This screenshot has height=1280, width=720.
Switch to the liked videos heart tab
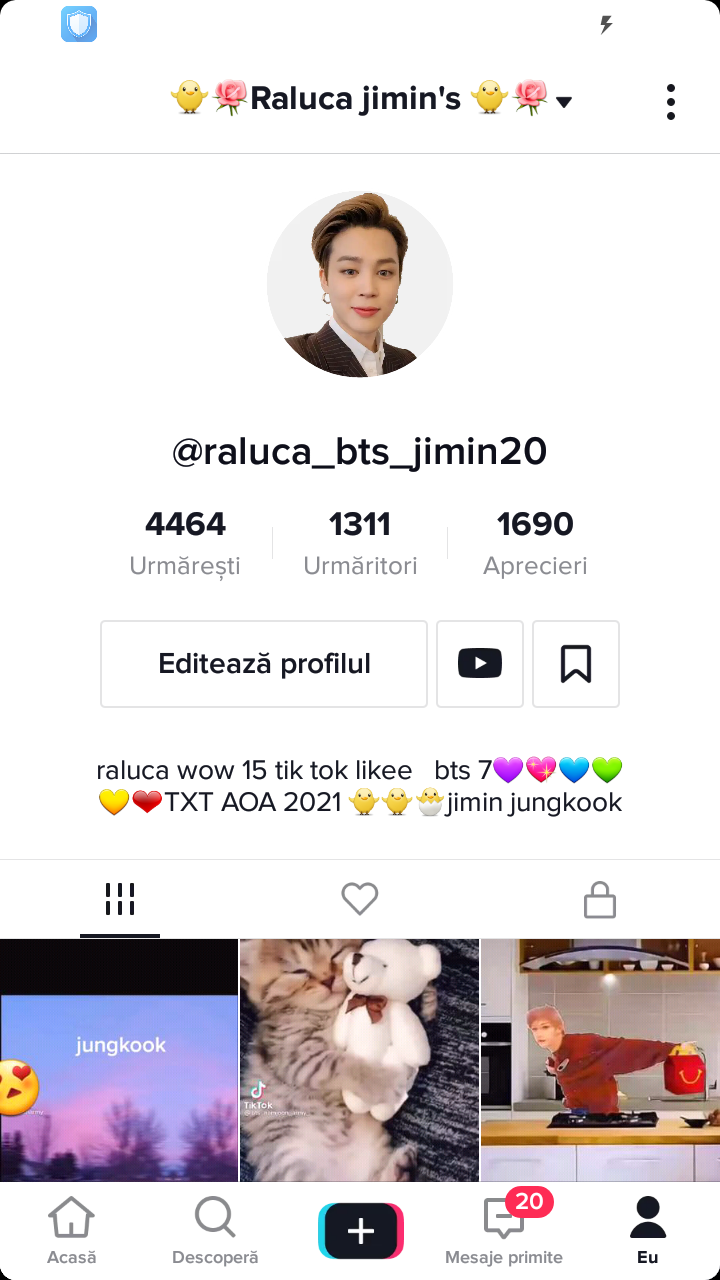(x=360, y=900)
